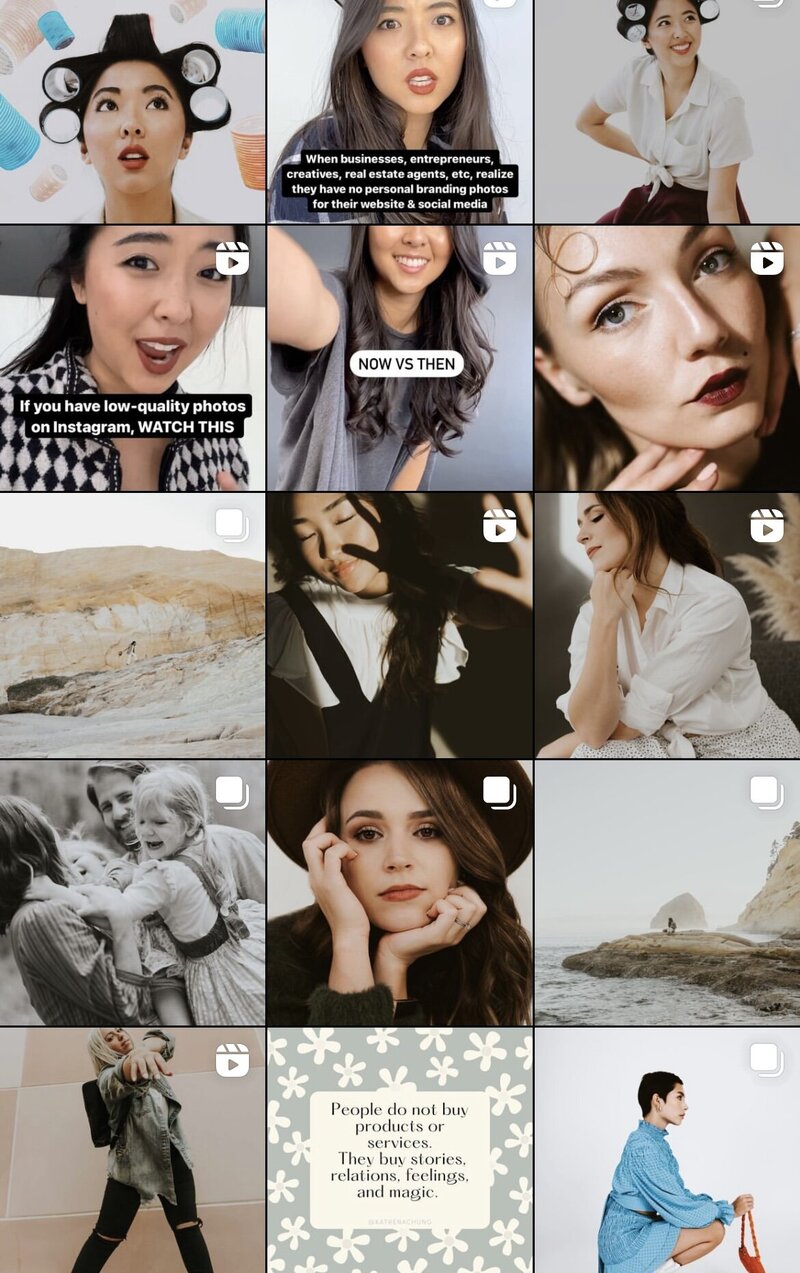Screen dimensions: 800x1273
Task: Open the dark lipstick portrait reel
Action: click(x=667, y=358)
